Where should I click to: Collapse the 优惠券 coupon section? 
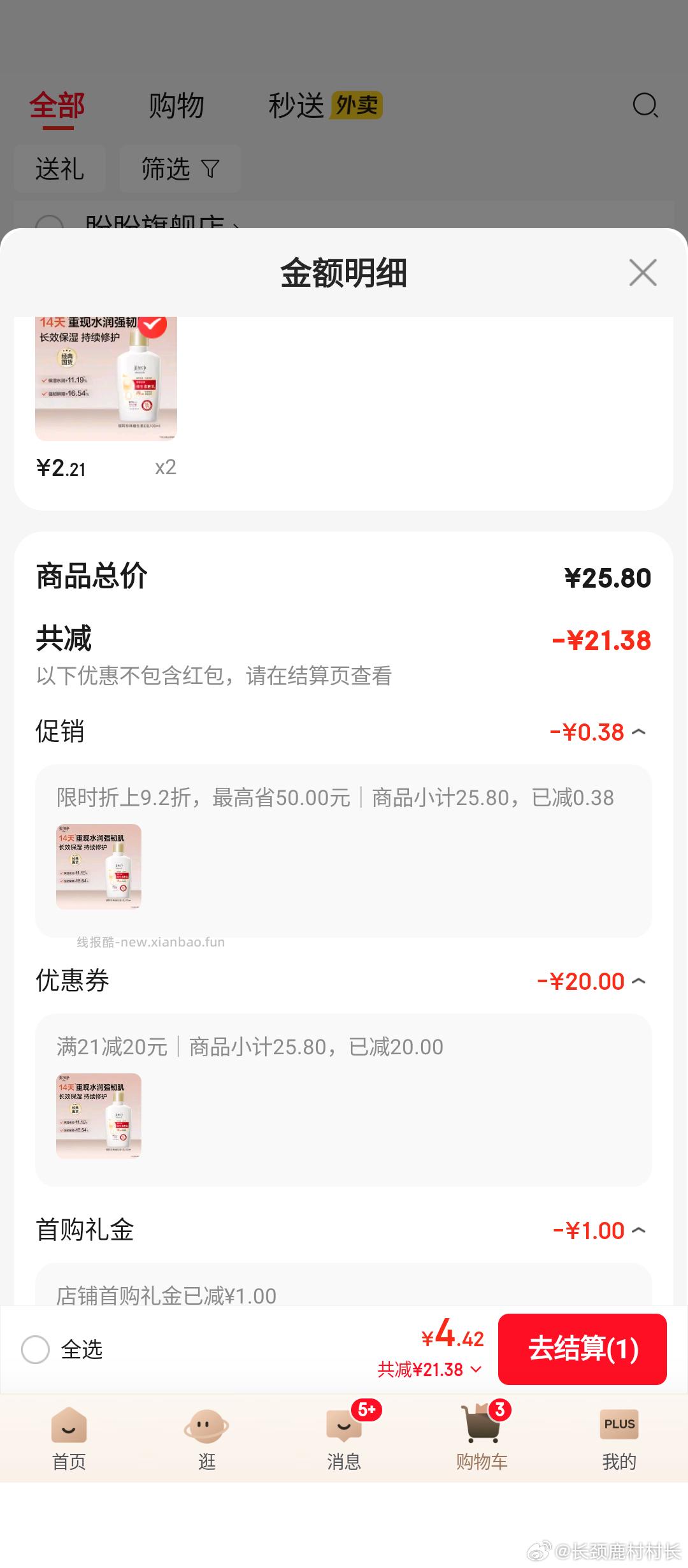[640, 980]
